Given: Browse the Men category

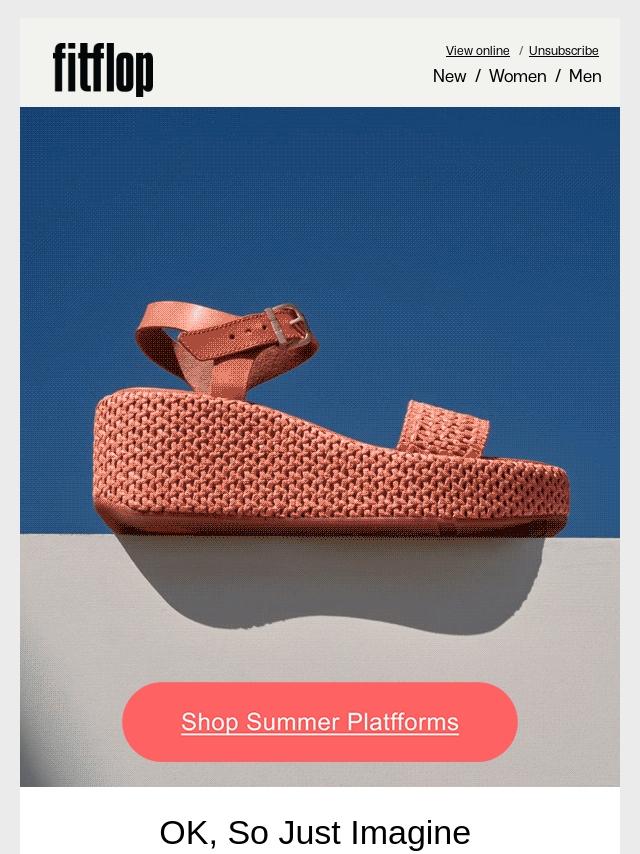Looking at the screenshot, I should (585, 76).
